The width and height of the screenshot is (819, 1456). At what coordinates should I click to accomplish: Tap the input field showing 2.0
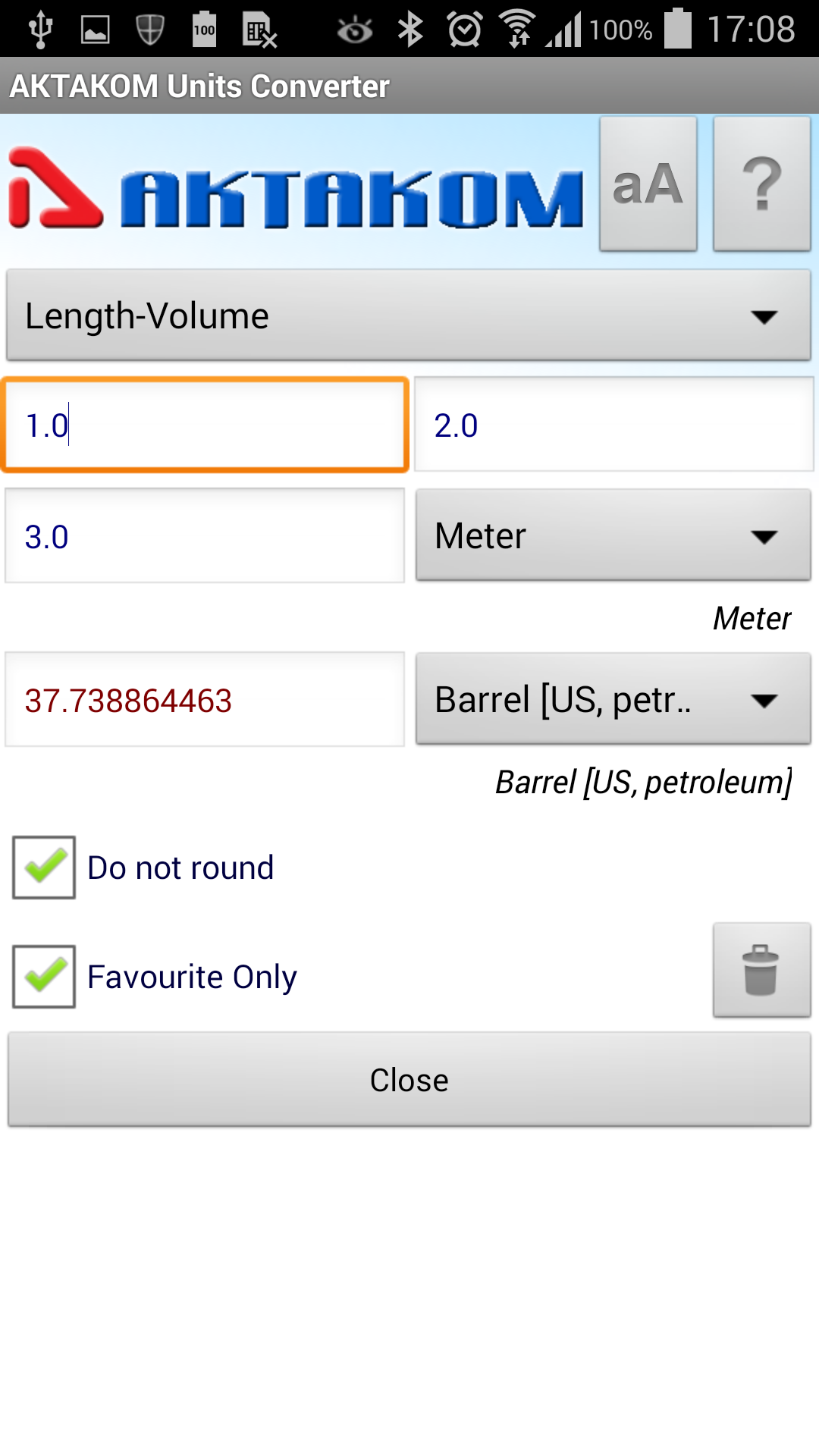click(x=614, y=425)
